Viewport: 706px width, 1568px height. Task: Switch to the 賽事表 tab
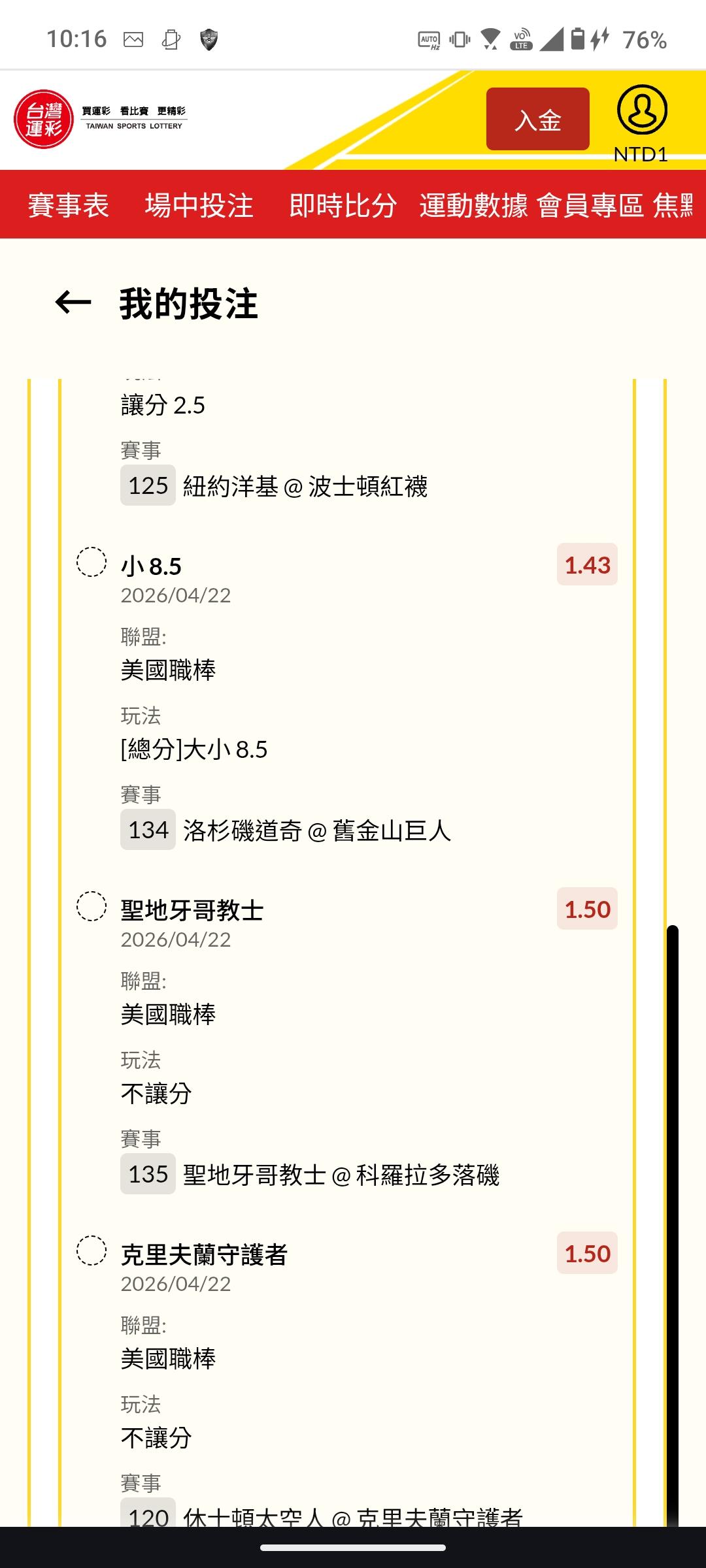68,205
